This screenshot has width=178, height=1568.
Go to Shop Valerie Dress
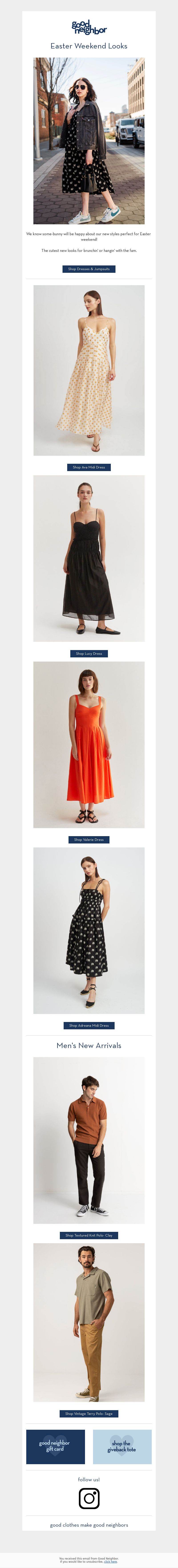click(89, 839)
